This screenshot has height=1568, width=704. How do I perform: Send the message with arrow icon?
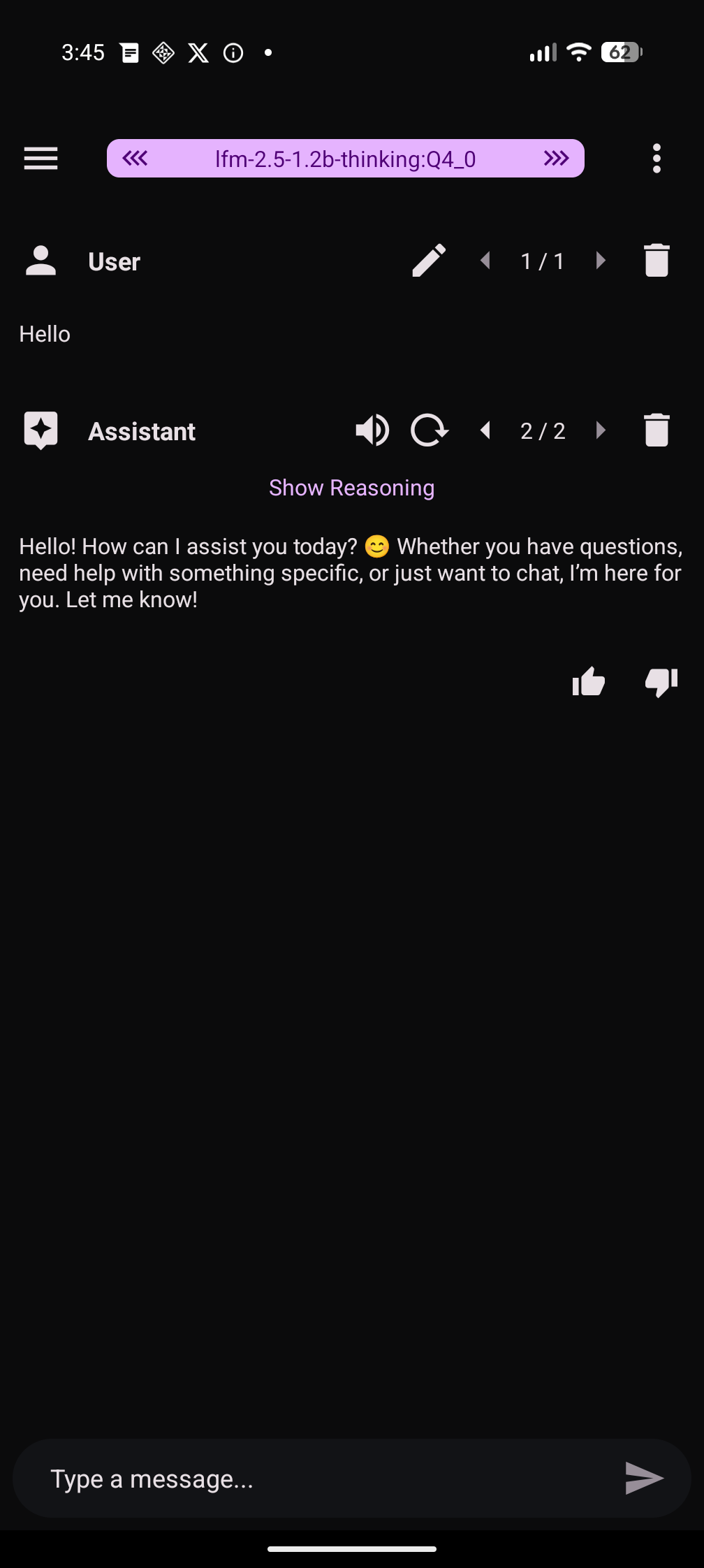(644, 1479)
